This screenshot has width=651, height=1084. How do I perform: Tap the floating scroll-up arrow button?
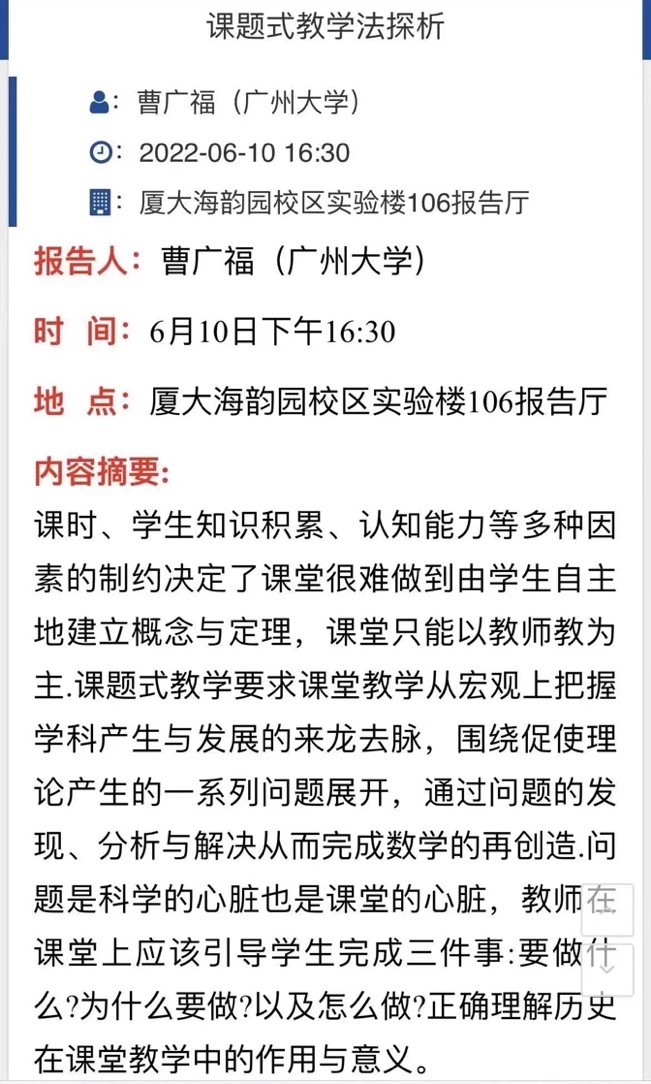tap(607, 910)
